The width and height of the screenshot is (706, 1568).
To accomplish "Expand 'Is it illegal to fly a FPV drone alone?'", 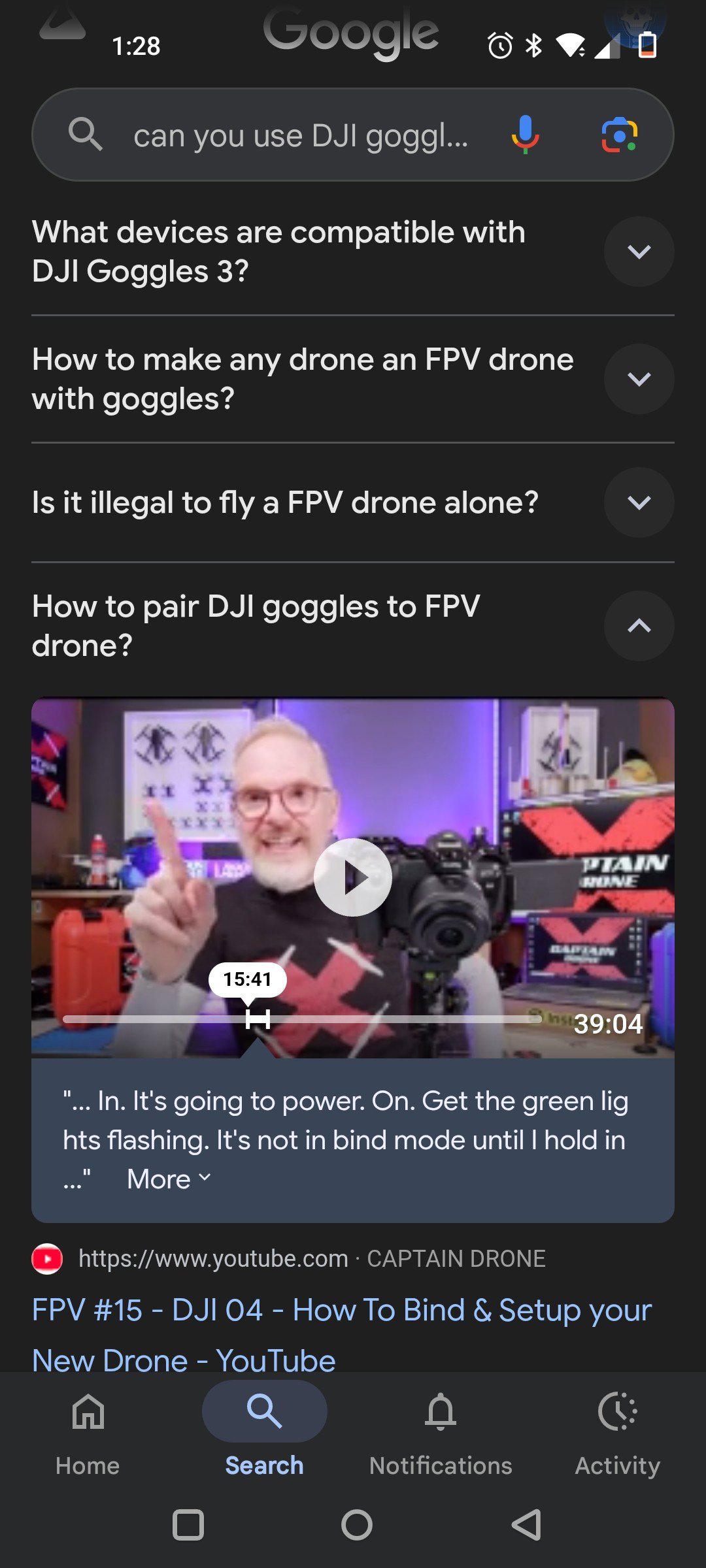I will point(639,502).
